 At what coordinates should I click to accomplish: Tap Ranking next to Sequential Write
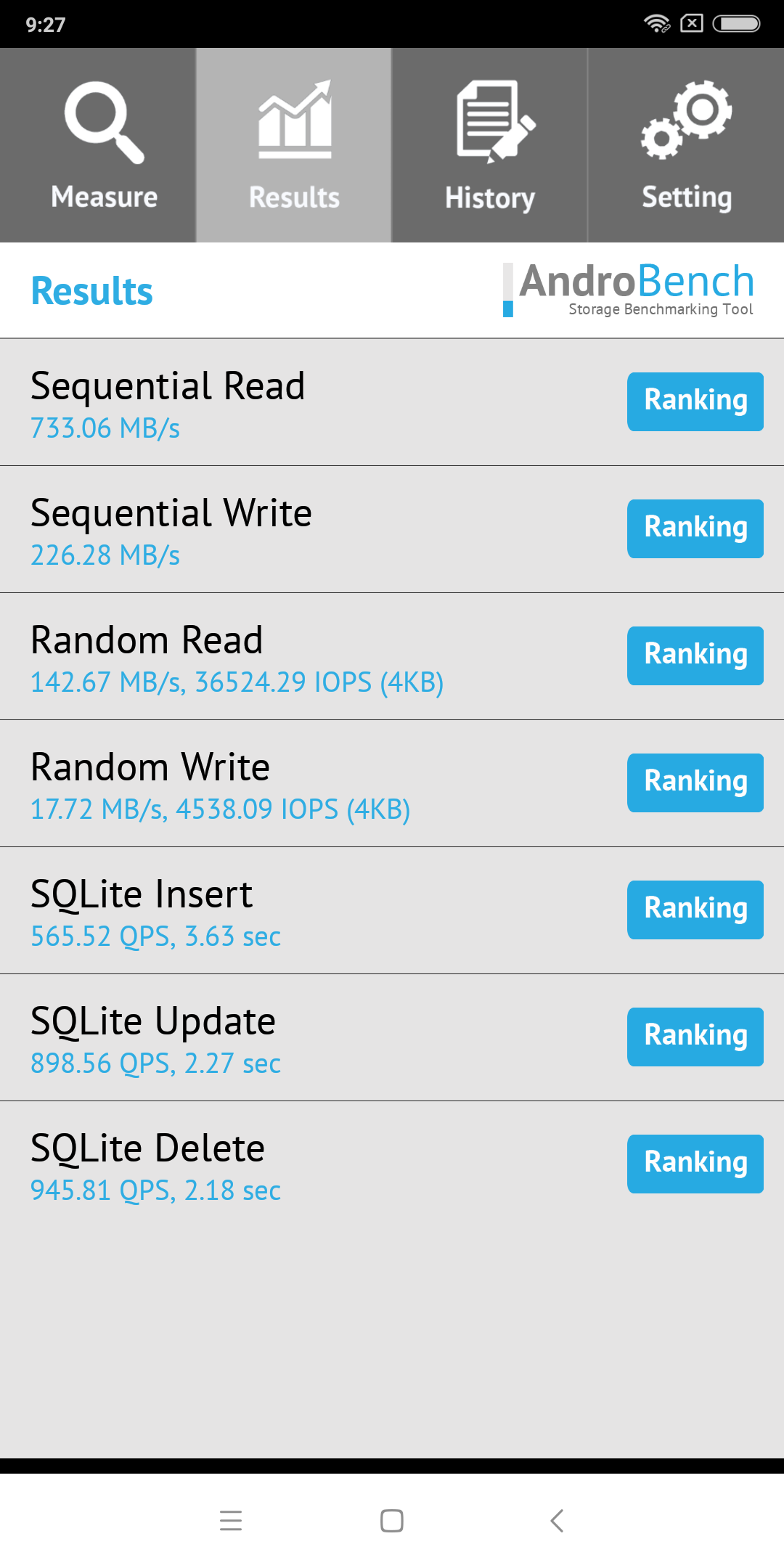point(695,528)
